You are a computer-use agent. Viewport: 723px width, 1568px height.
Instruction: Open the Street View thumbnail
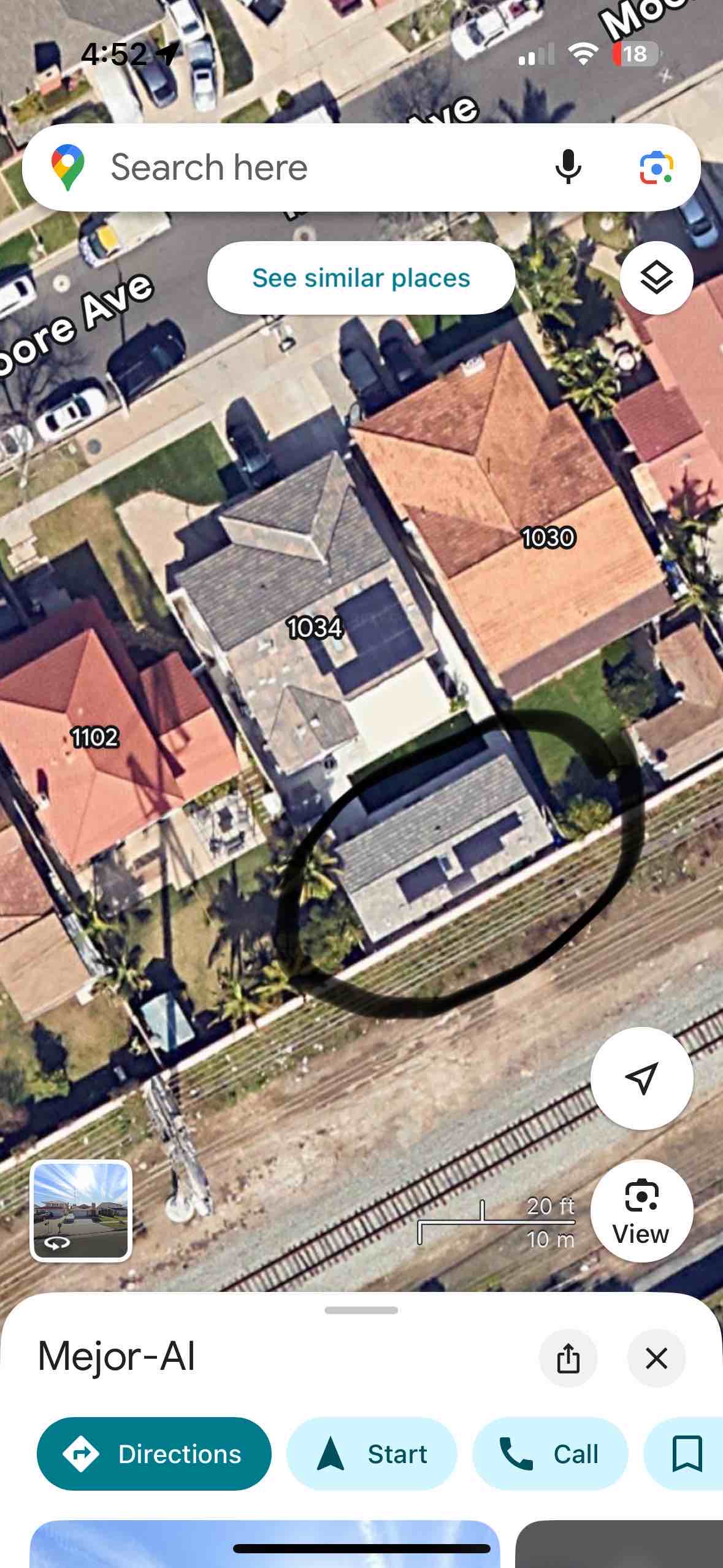click(81, 1211)
